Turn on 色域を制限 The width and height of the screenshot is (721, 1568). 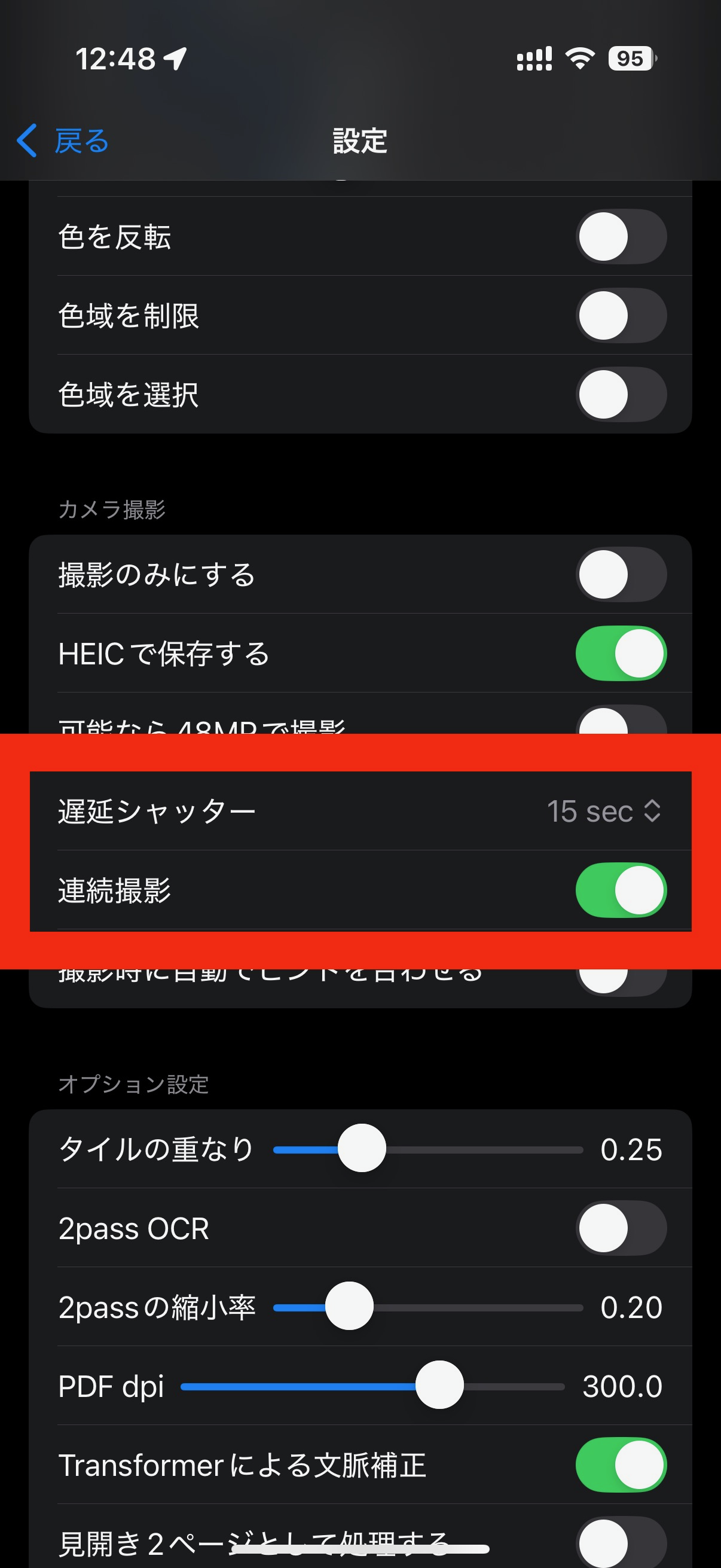[621, 315]
